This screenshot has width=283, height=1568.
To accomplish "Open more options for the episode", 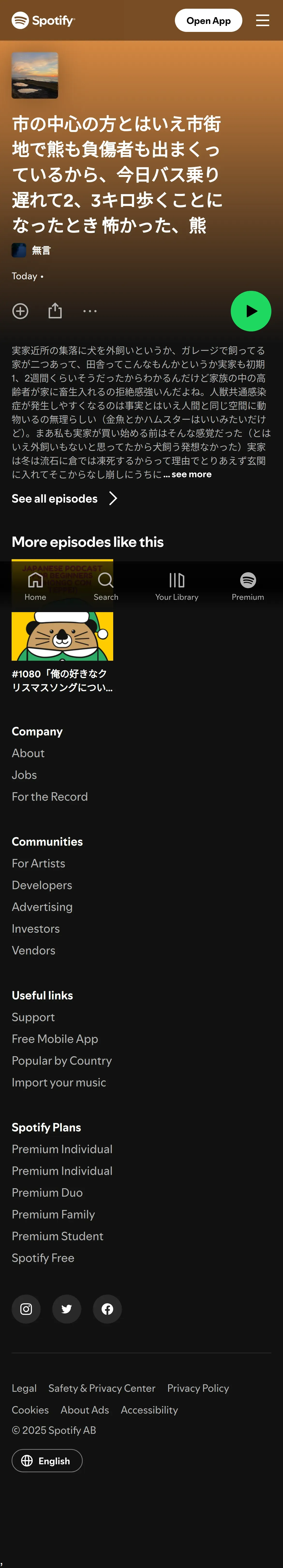I will (x=90, y=311).
